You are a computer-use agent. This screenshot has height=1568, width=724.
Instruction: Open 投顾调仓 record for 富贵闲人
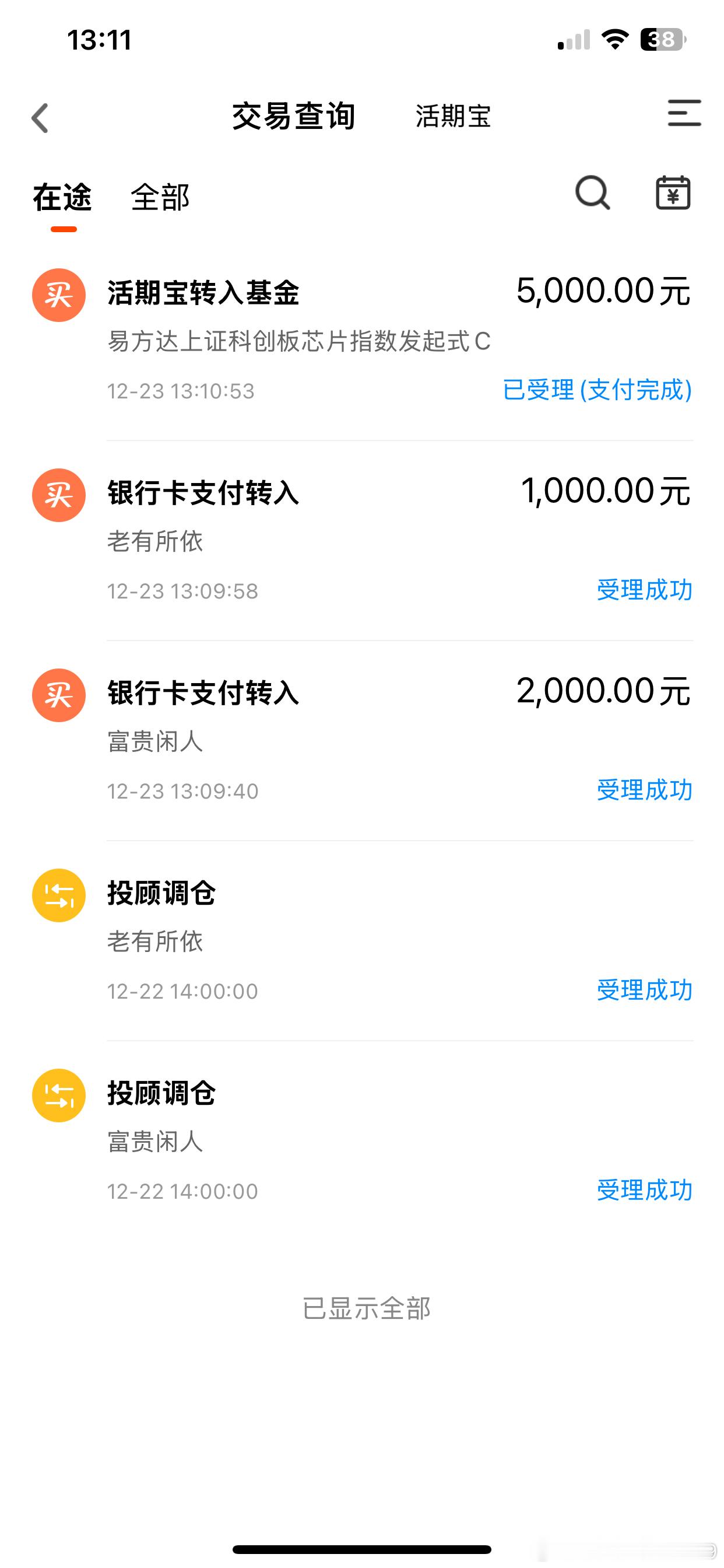pyautogui.click(x=362, y=1140)
